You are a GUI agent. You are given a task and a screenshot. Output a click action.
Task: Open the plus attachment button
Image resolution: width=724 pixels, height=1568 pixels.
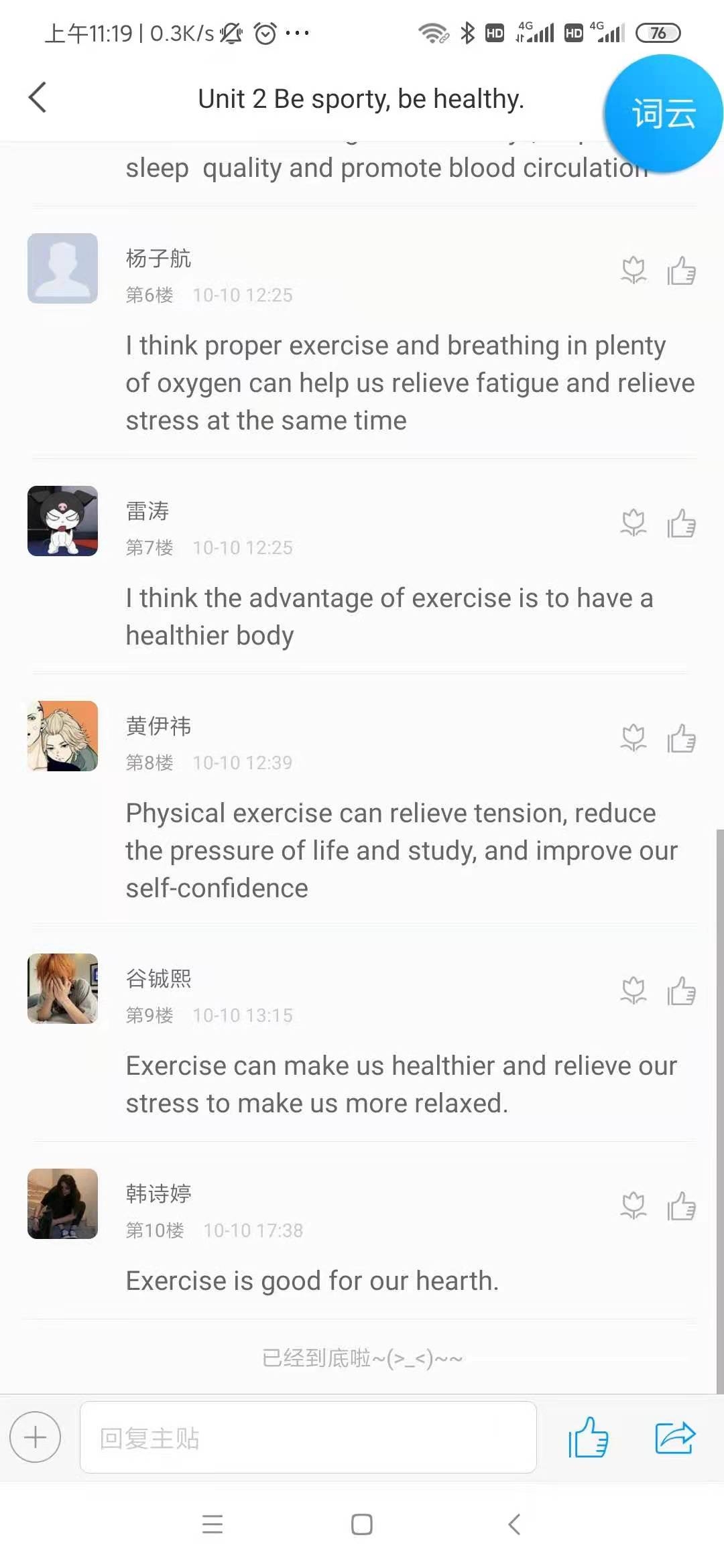click(x=36, y=1437)
